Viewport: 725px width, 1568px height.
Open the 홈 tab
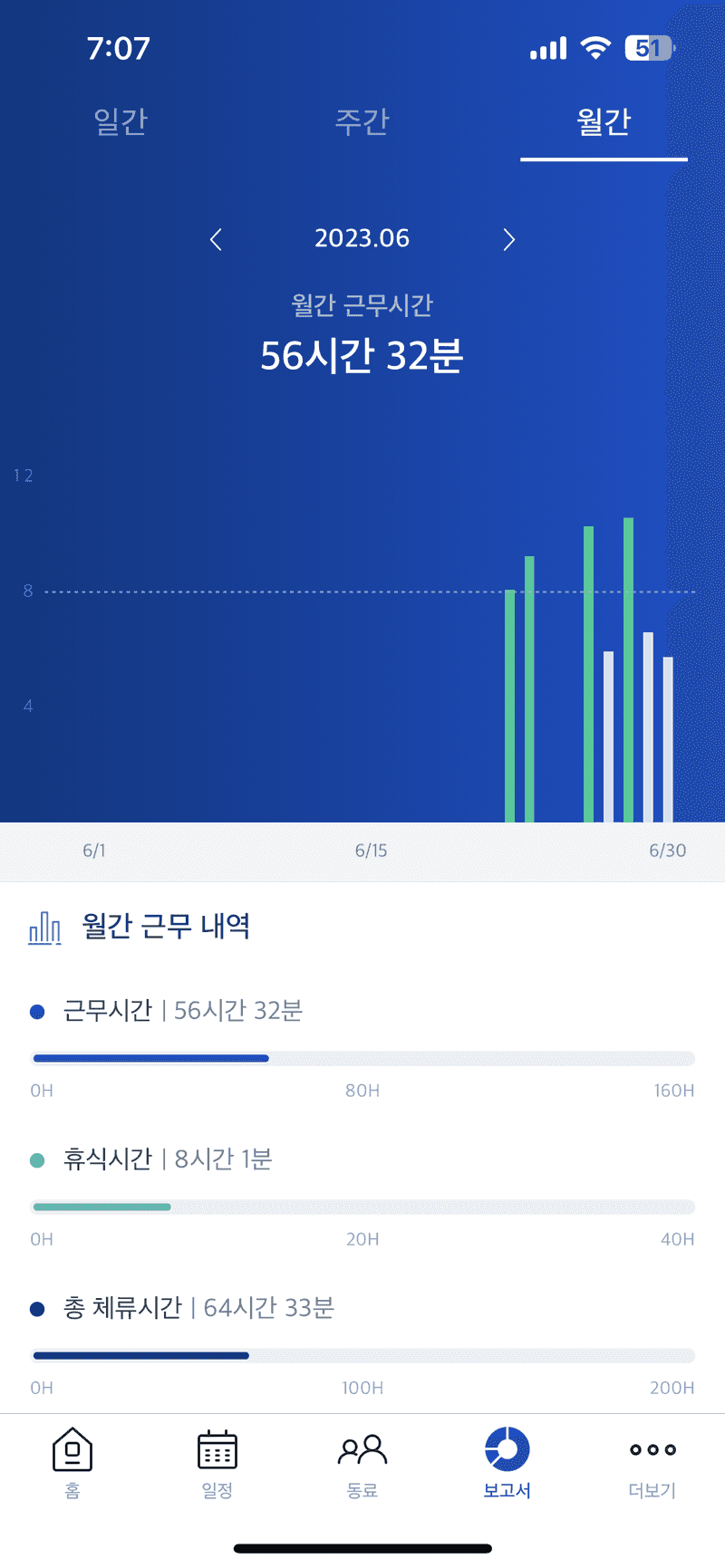[72, 1463]
